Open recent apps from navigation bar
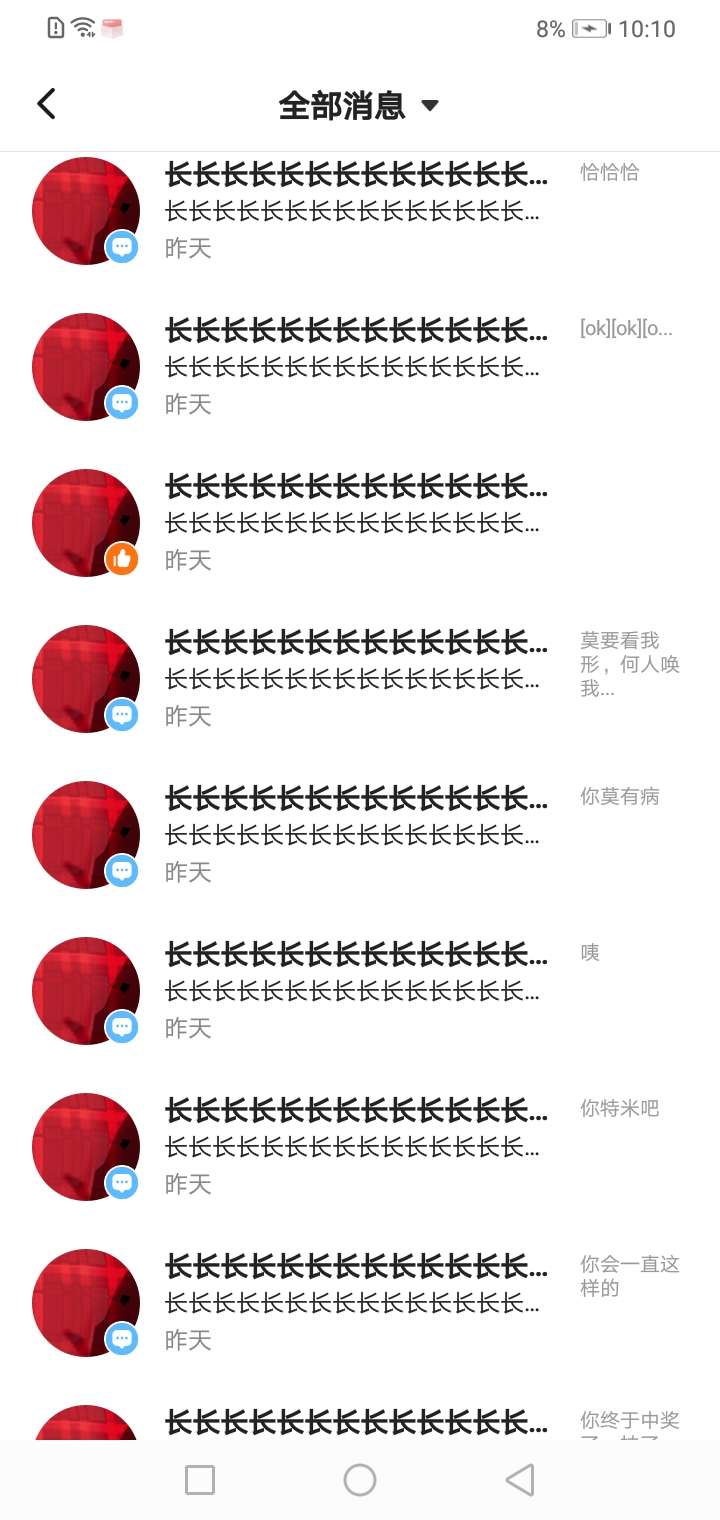The height and width of the screenshot is (1520, 720). coord(200,1480)
